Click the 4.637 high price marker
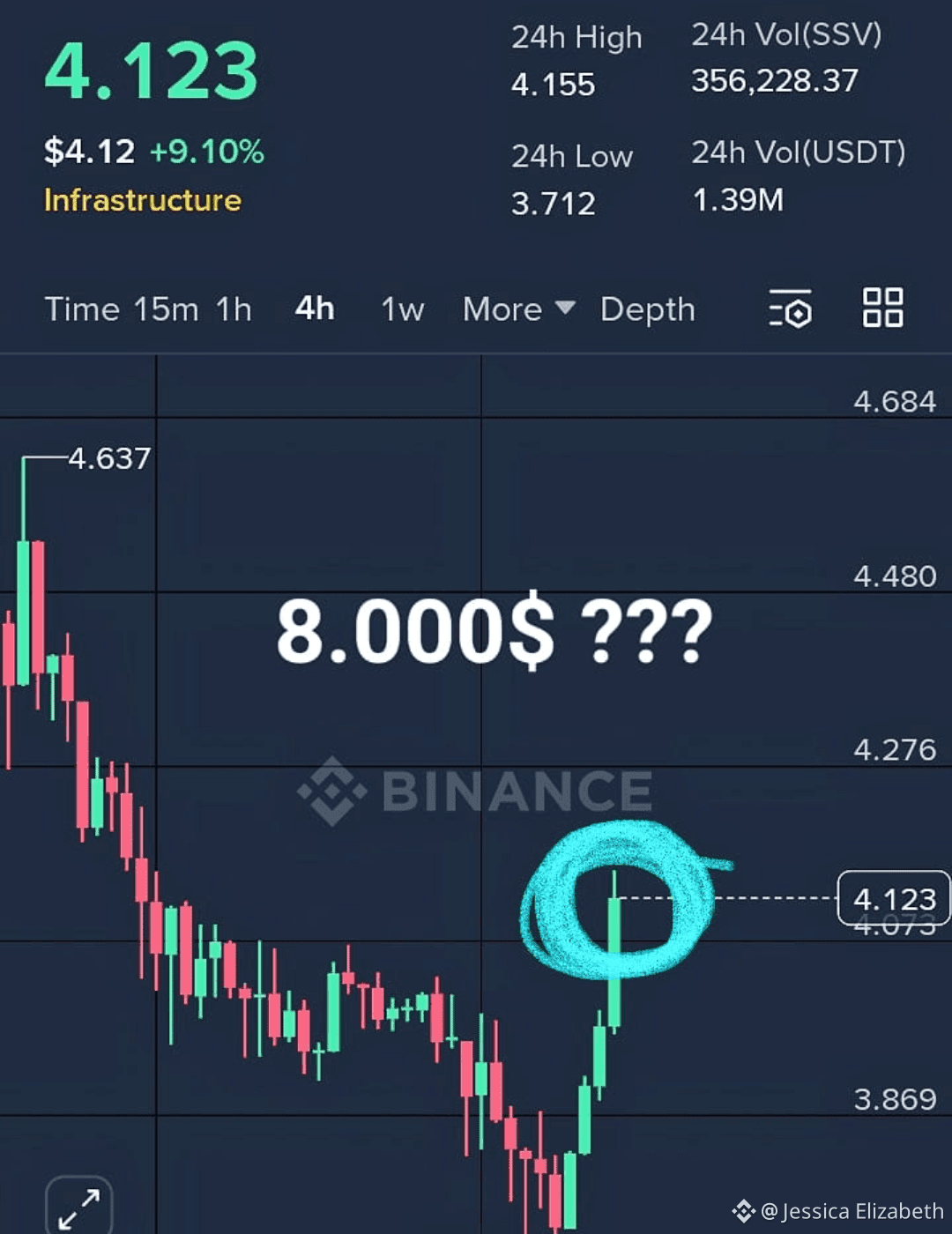Image resolution: width=952 pixels, height=1234 pixels. click(109, 457)
